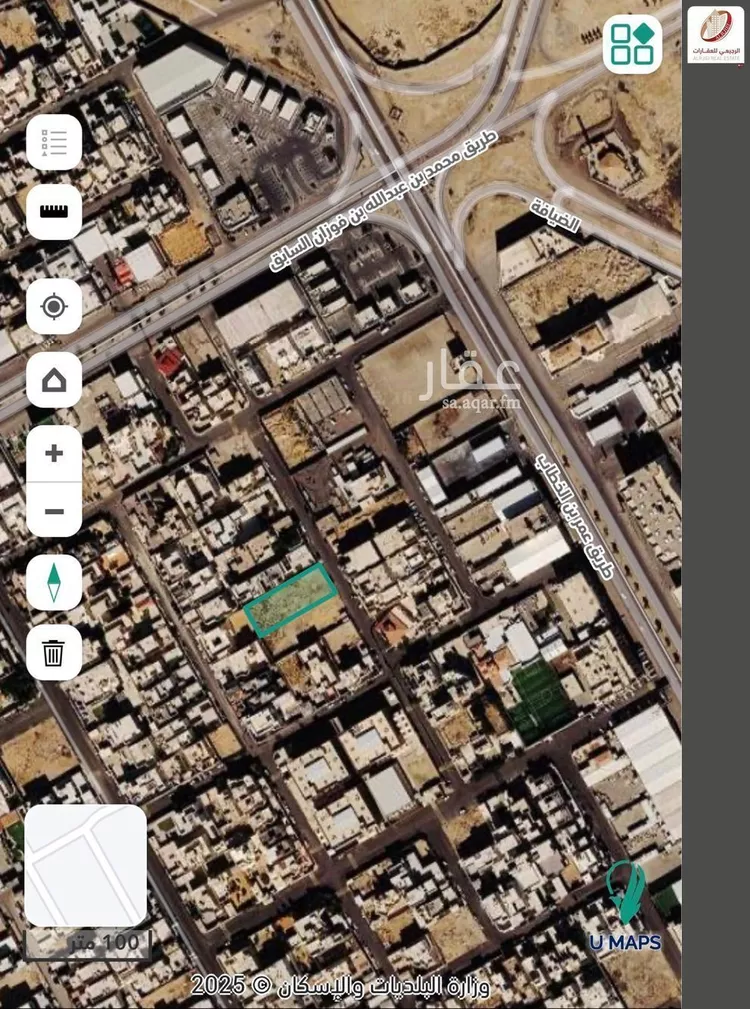Open the apps grid menu
The height and width of the screenshot is (1009, 750).
(632, 44)
